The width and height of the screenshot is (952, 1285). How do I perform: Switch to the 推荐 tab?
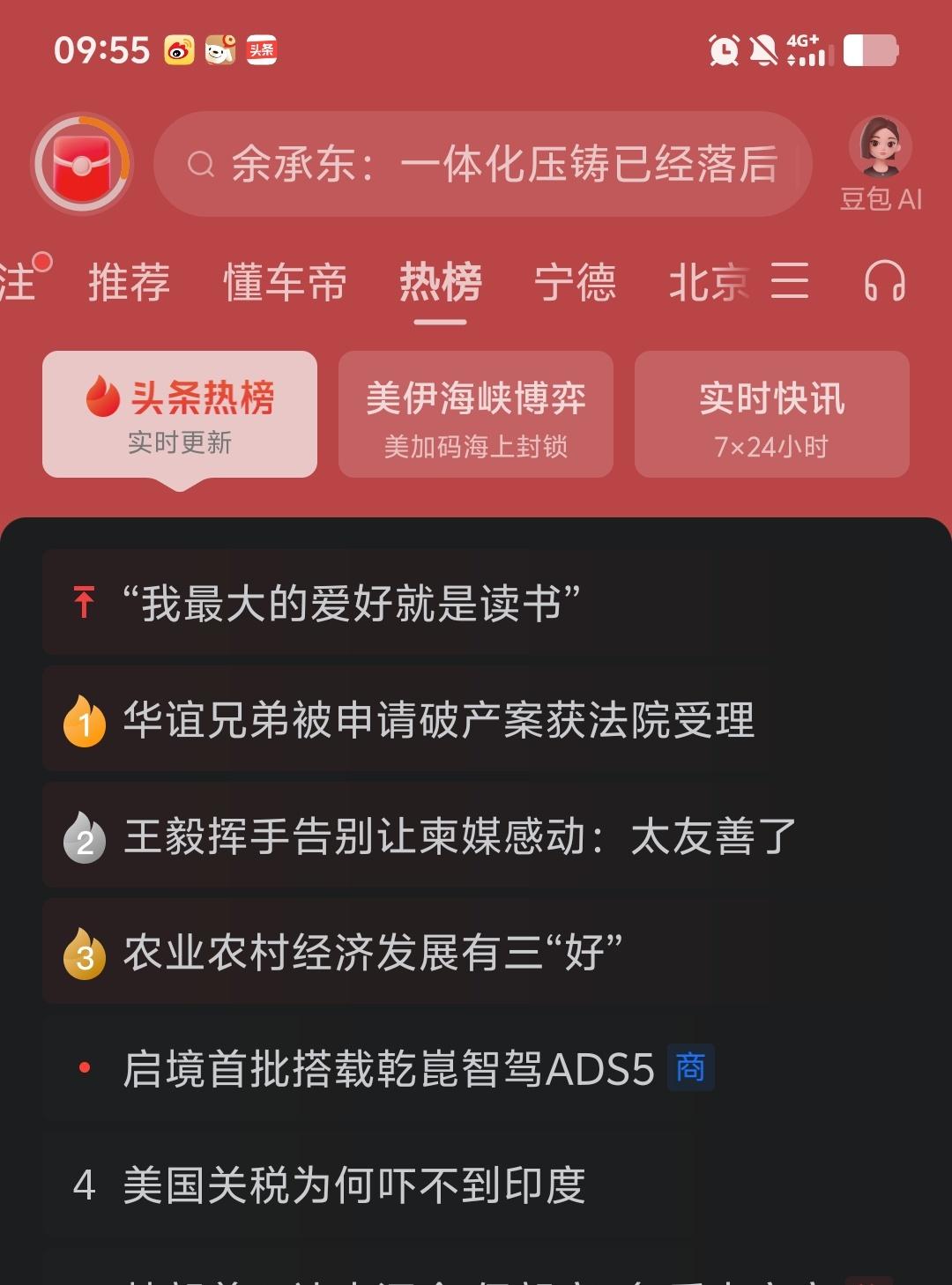[128, 282]
